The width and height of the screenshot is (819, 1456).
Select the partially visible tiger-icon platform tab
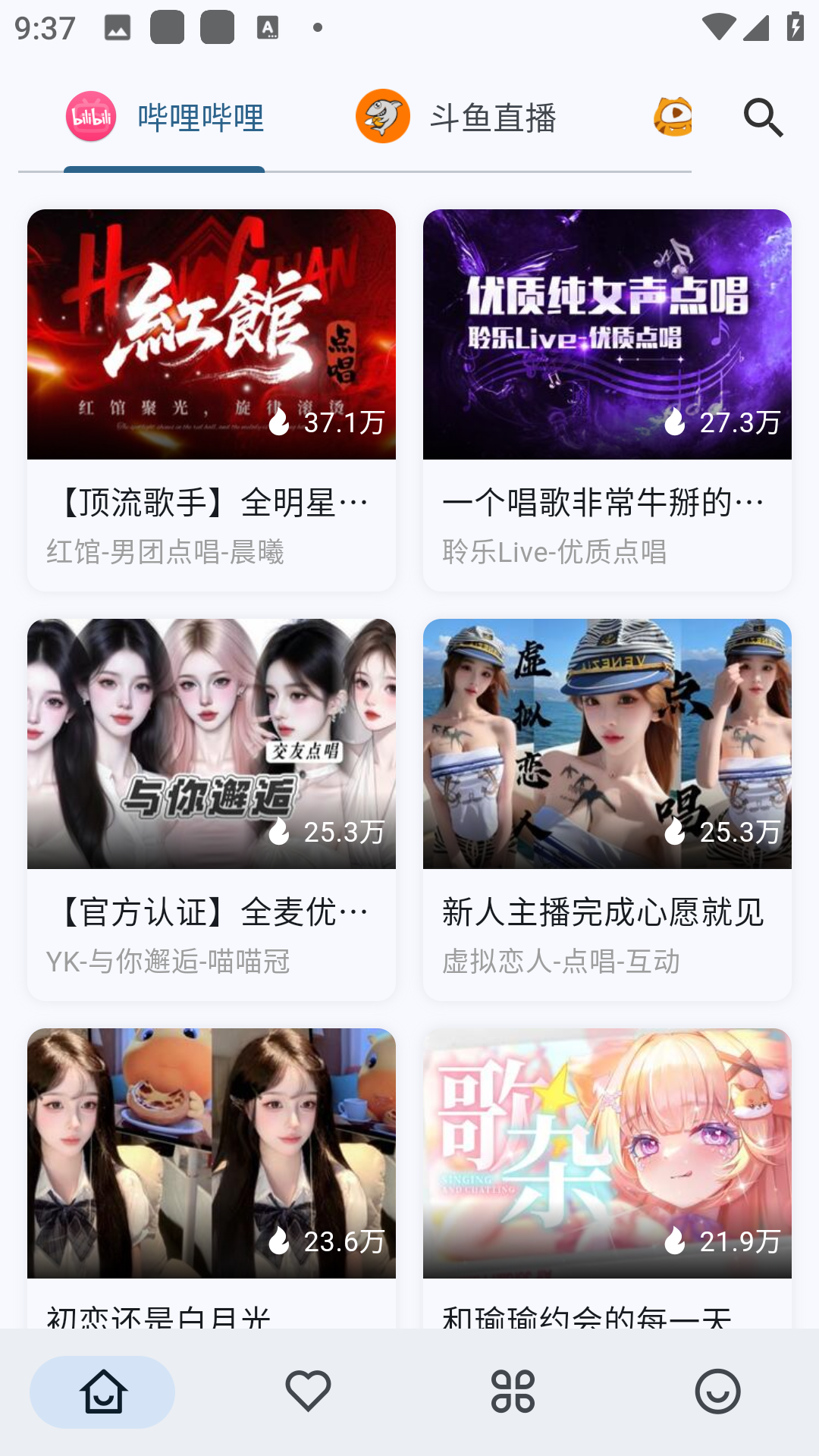point(673,118)
